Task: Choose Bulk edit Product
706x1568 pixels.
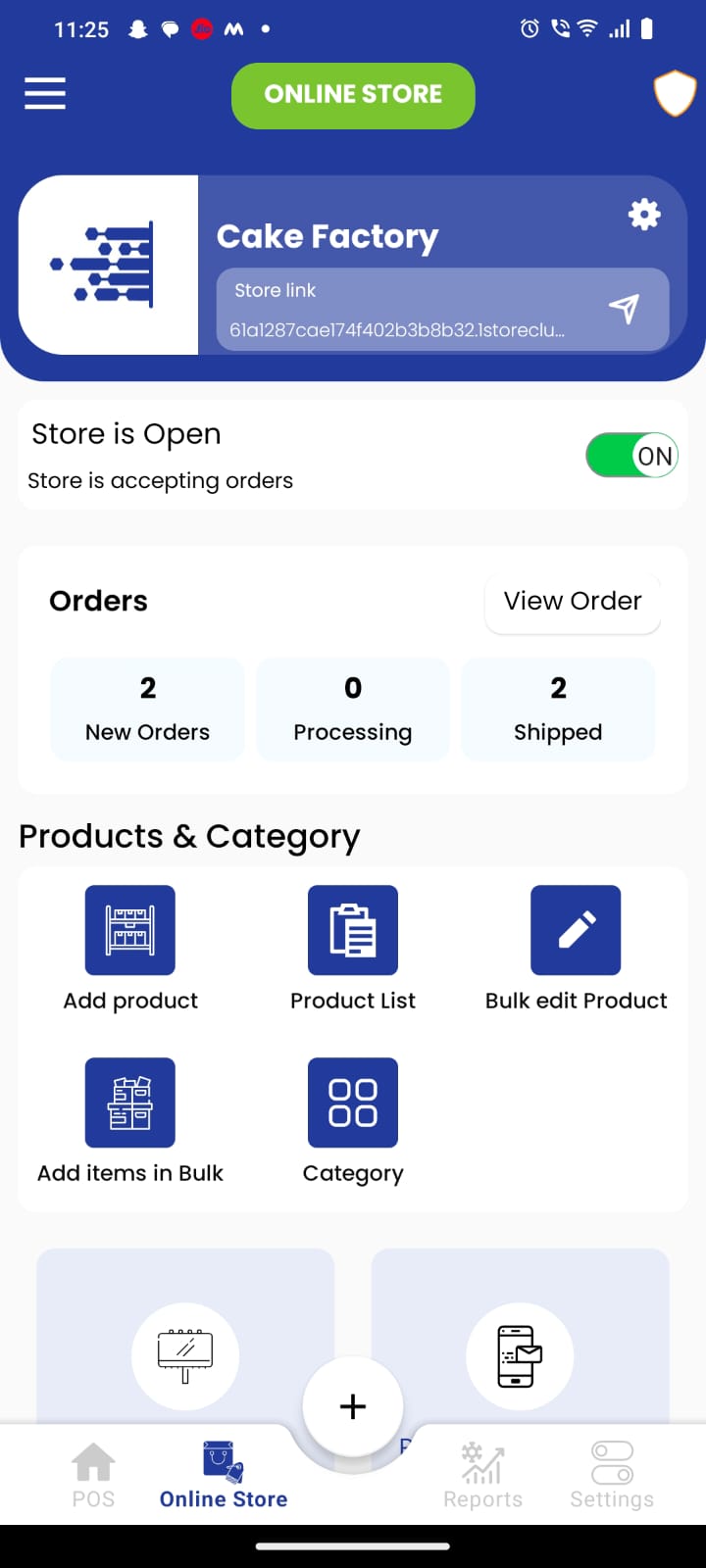Action: [577, 949]
